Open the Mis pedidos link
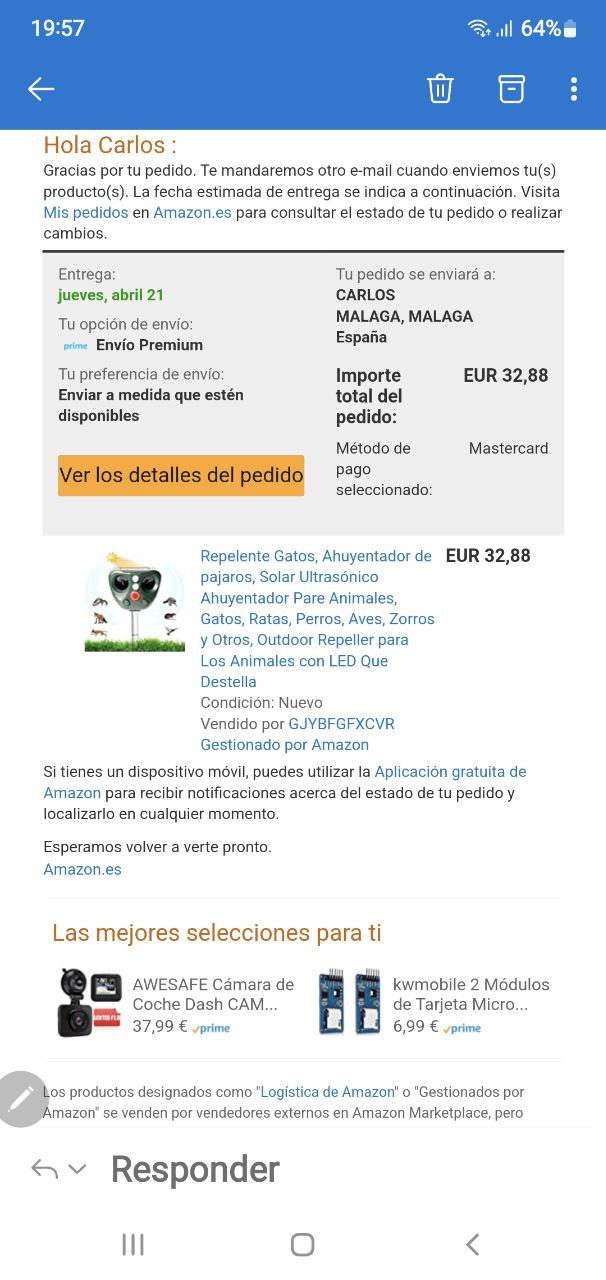606x1280 pixels. [x=86, y=213]
